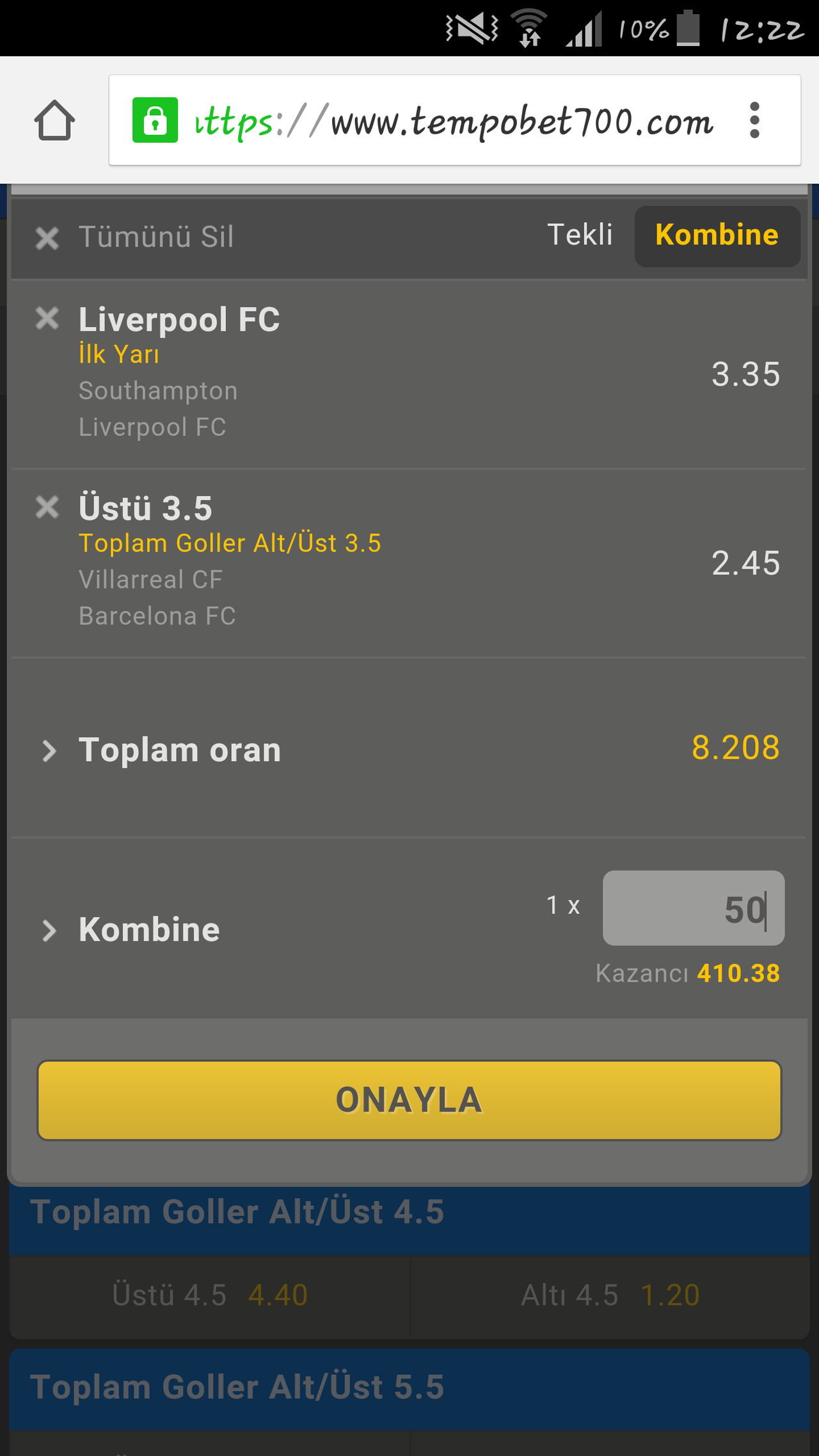Clear all bets with Tümünü Sil
The width and height of the screenshot is (819, 1456).
point(134,237)
